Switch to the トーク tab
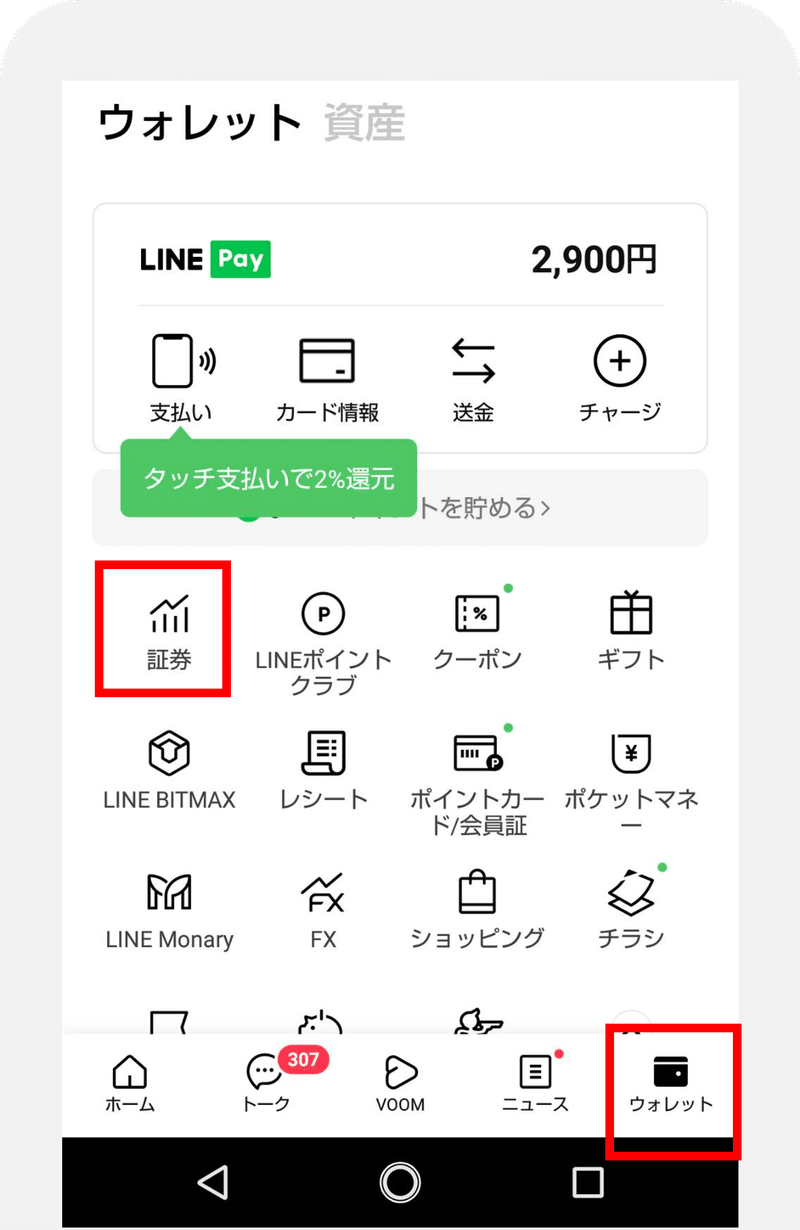Viewport: 800px width, 1230px height. (x=268, y=1083)
